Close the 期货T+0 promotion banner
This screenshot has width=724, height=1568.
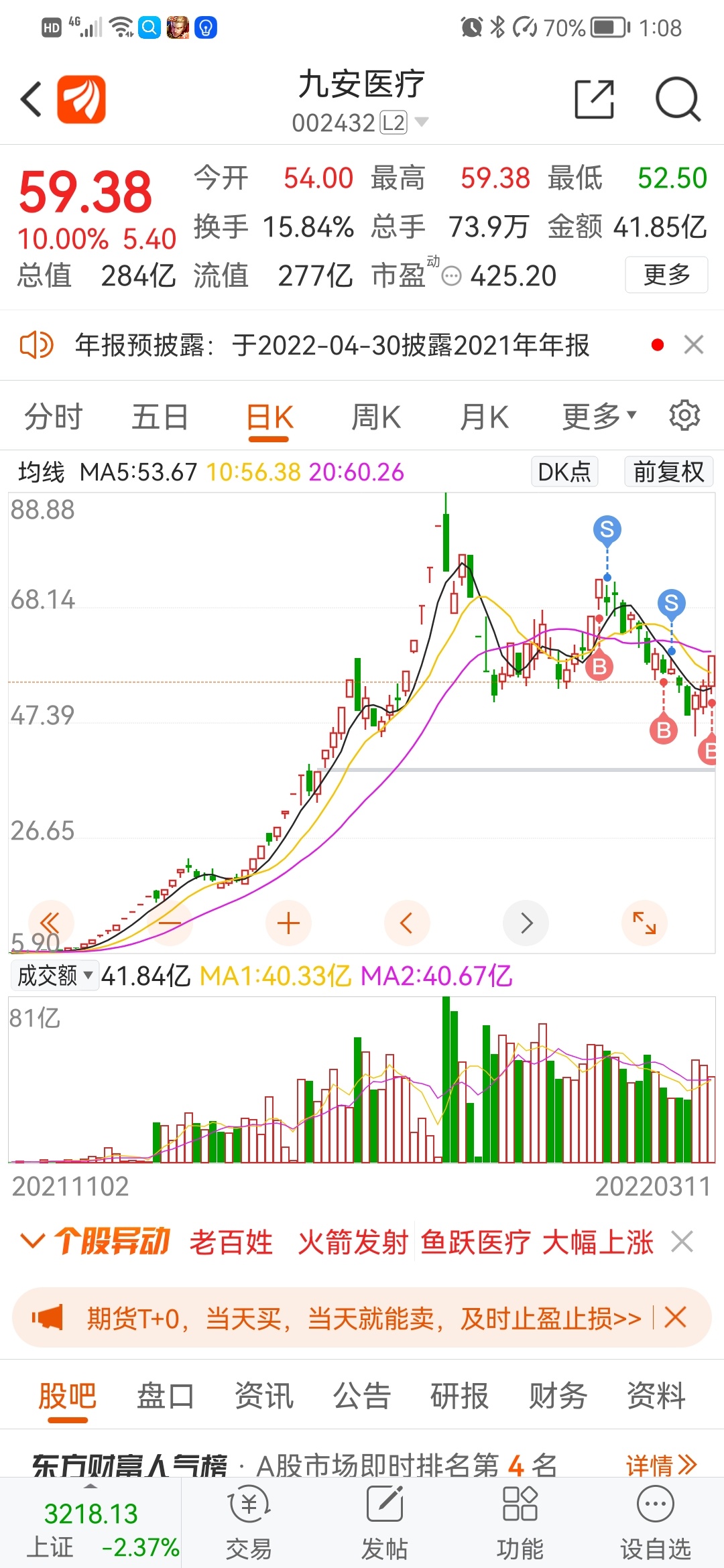pyautogui.click(x=675, y=1318)
